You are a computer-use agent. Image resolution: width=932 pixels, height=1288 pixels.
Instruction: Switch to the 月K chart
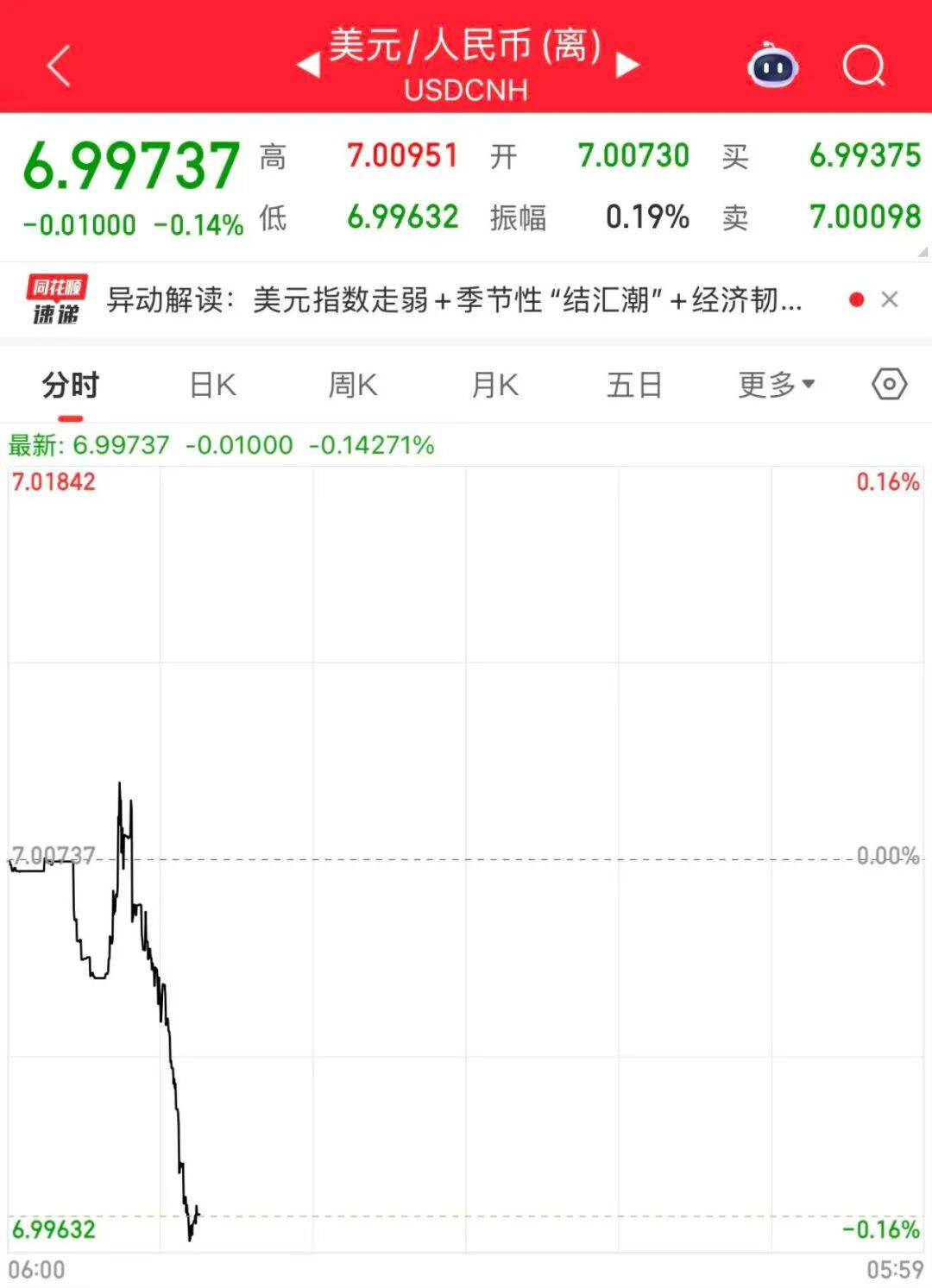[494, 385]
